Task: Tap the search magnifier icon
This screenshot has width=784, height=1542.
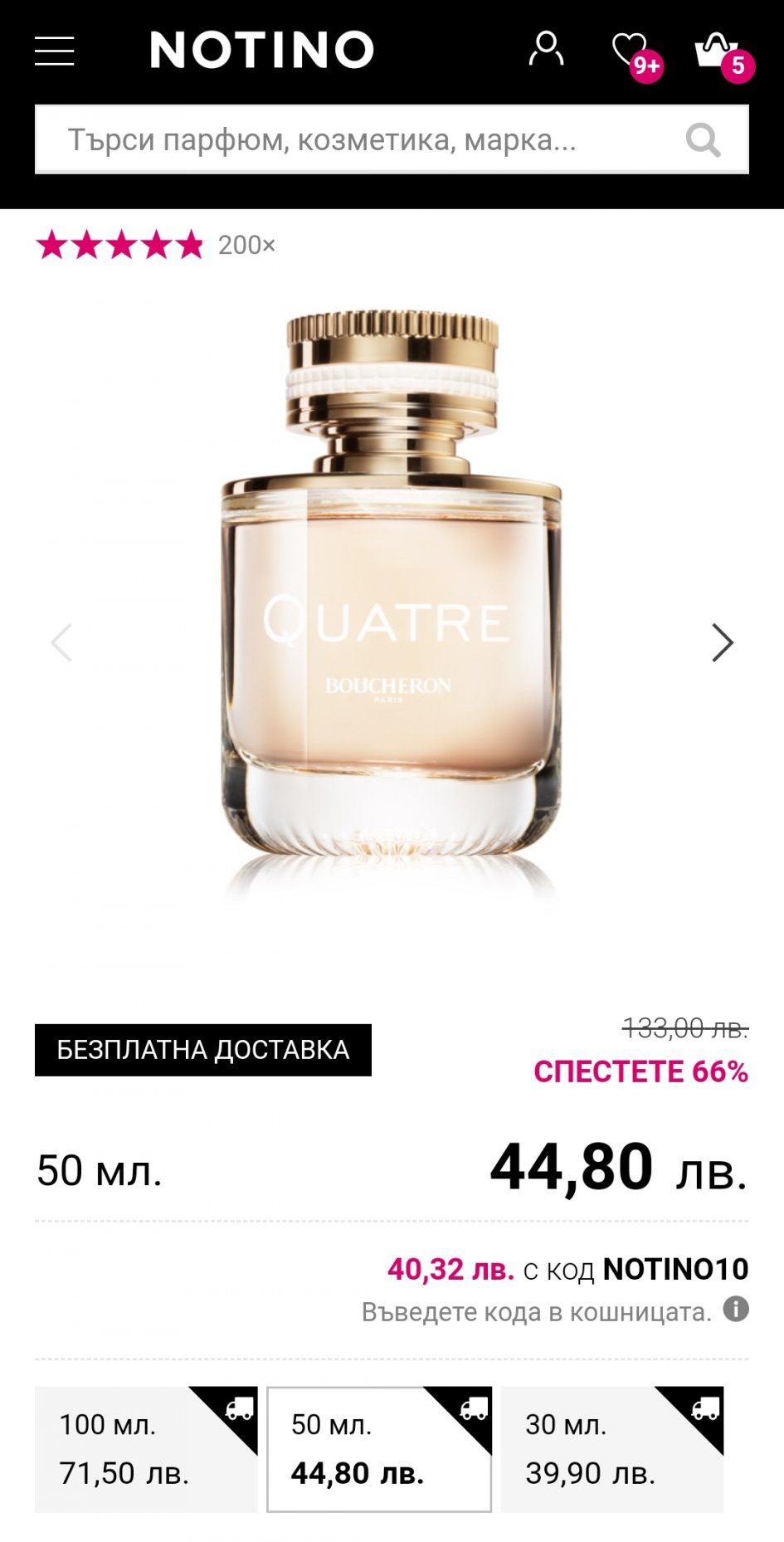Action: point(704,139)
